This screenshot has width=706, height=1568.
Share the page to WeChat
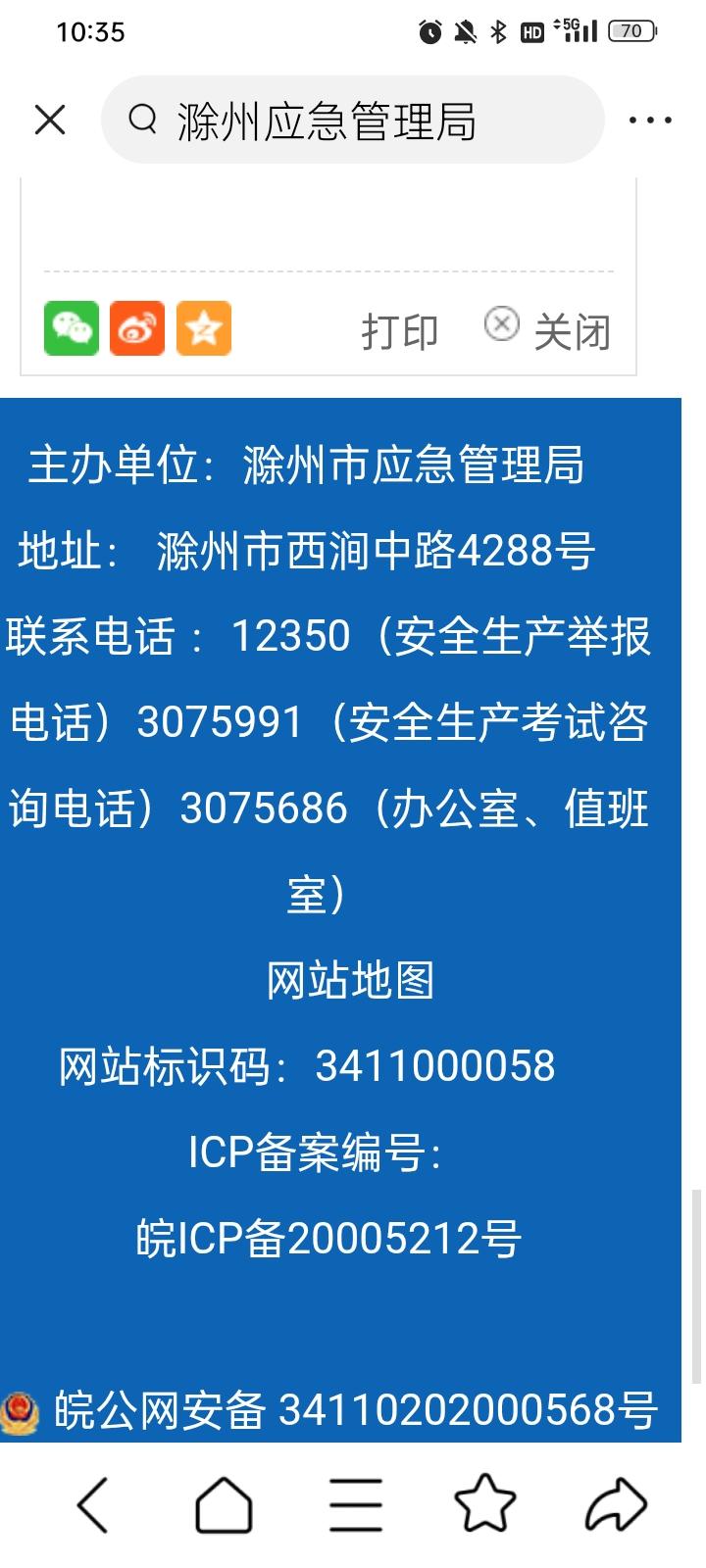72,328
